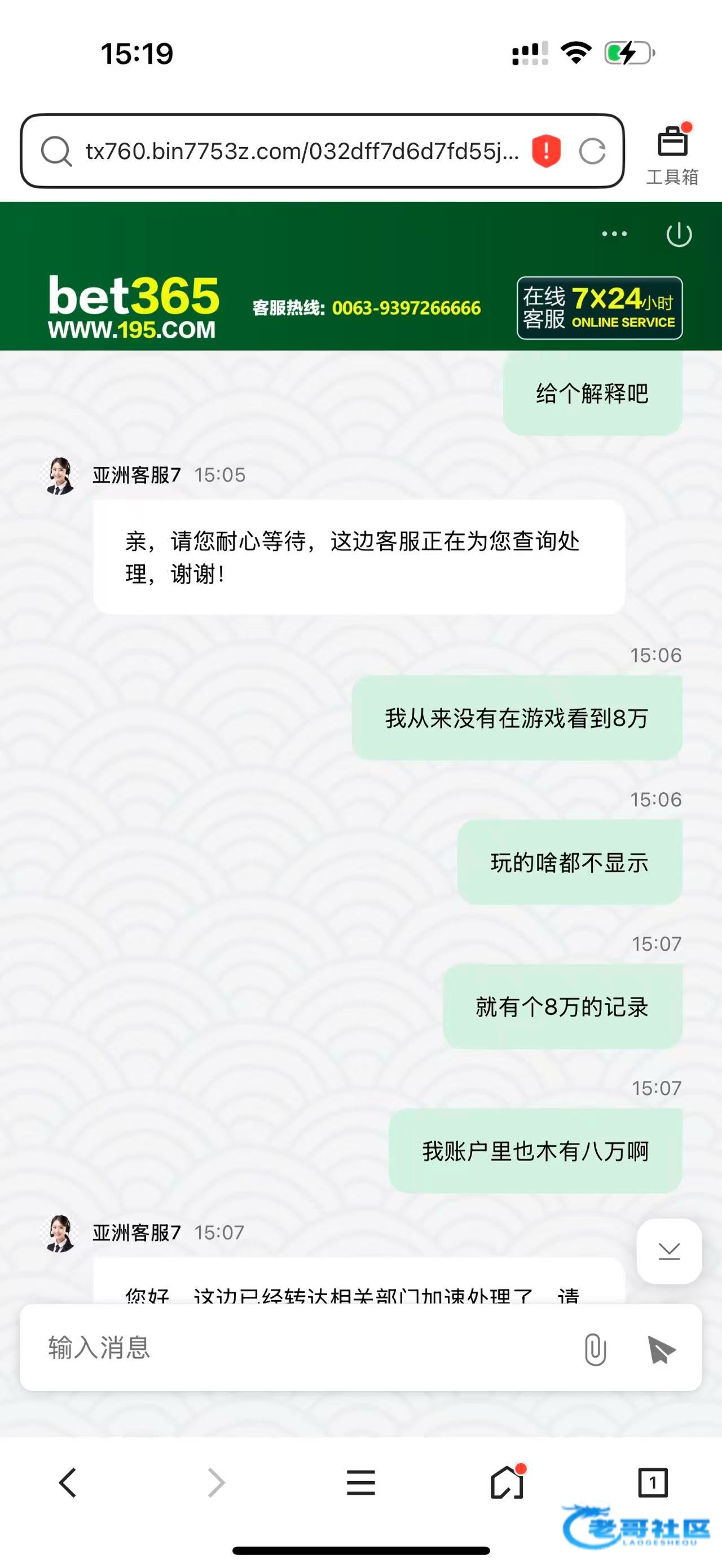722x1568 pixels.
Task: Reload the page with refresh icon
Action: tap(592, 151)
